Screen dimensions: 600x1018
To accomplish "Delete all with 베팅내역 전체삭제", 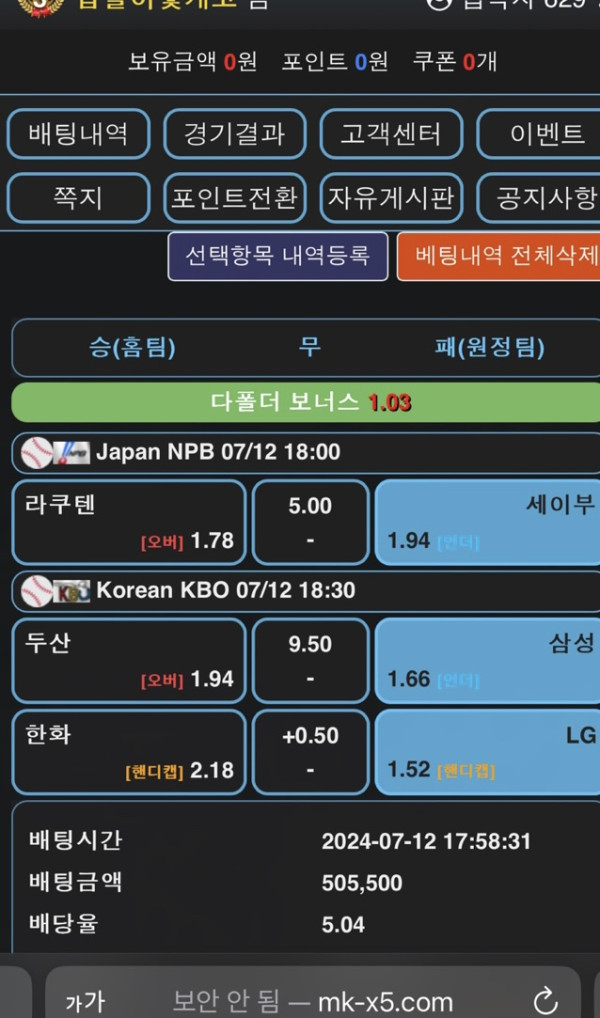I will point(498,256).
